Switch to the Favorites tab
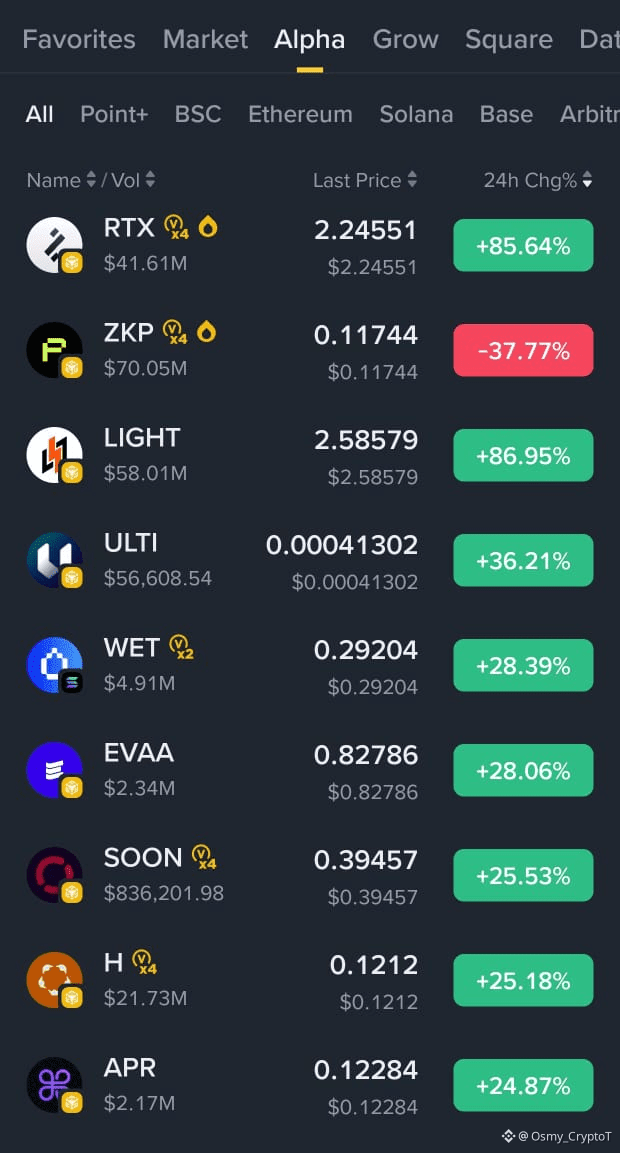 coord(78,39)
